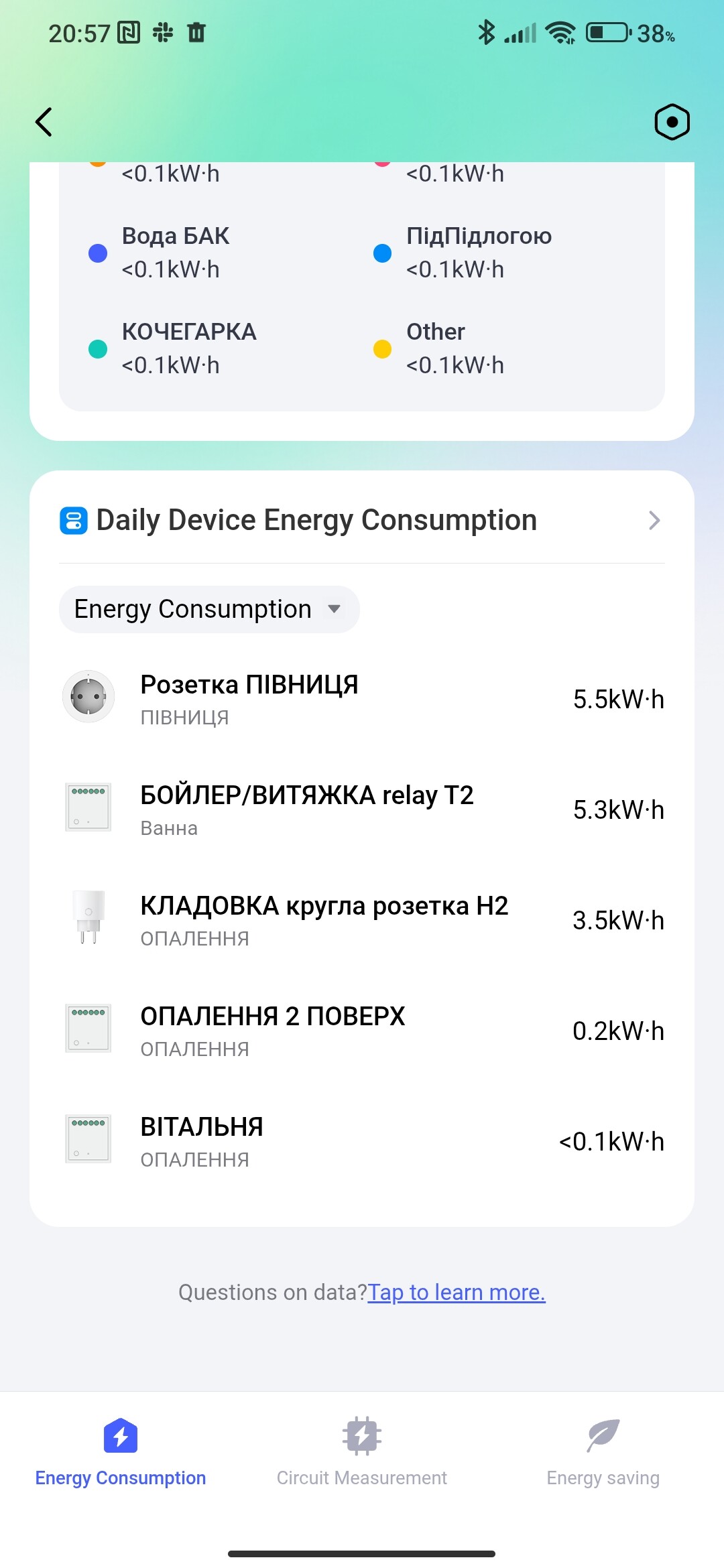Screen dimensions: 724x1568
Task: Expand the Energy Consumption dropdown
Action: point(209,609)
